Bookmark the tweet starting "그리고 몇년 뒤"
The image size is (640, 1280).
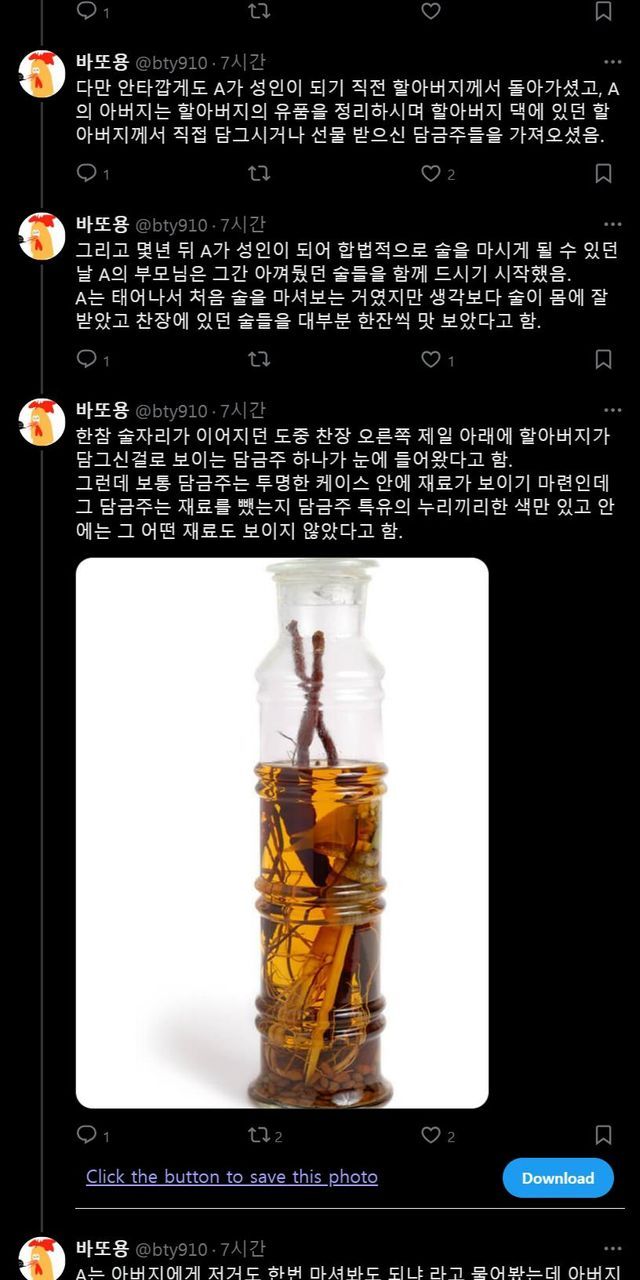point(603,359)
